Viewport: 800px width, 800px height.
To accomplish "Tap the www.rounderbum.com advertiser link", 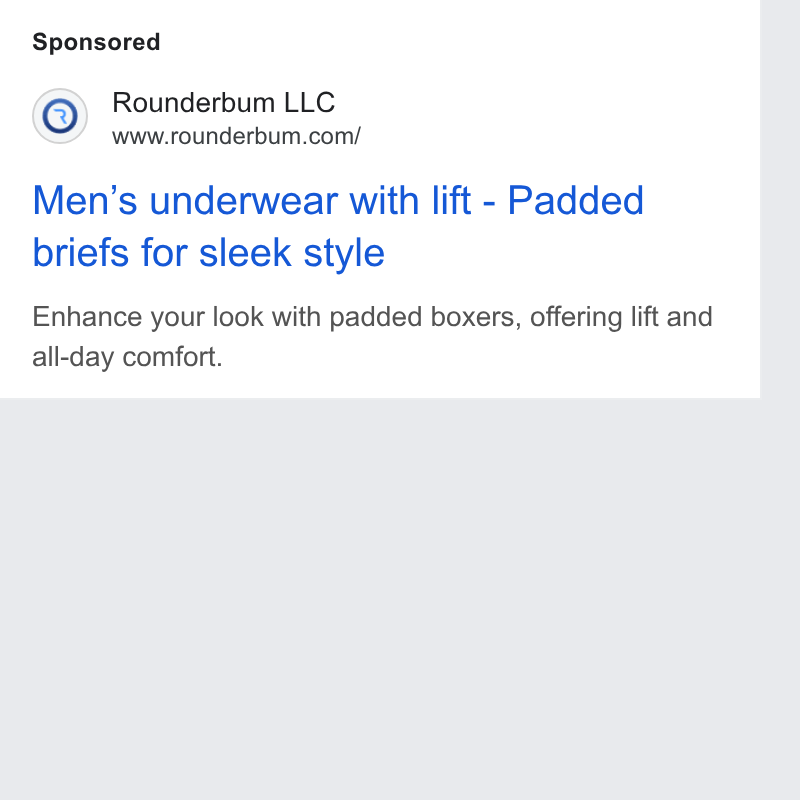I will tap(236, 136).
